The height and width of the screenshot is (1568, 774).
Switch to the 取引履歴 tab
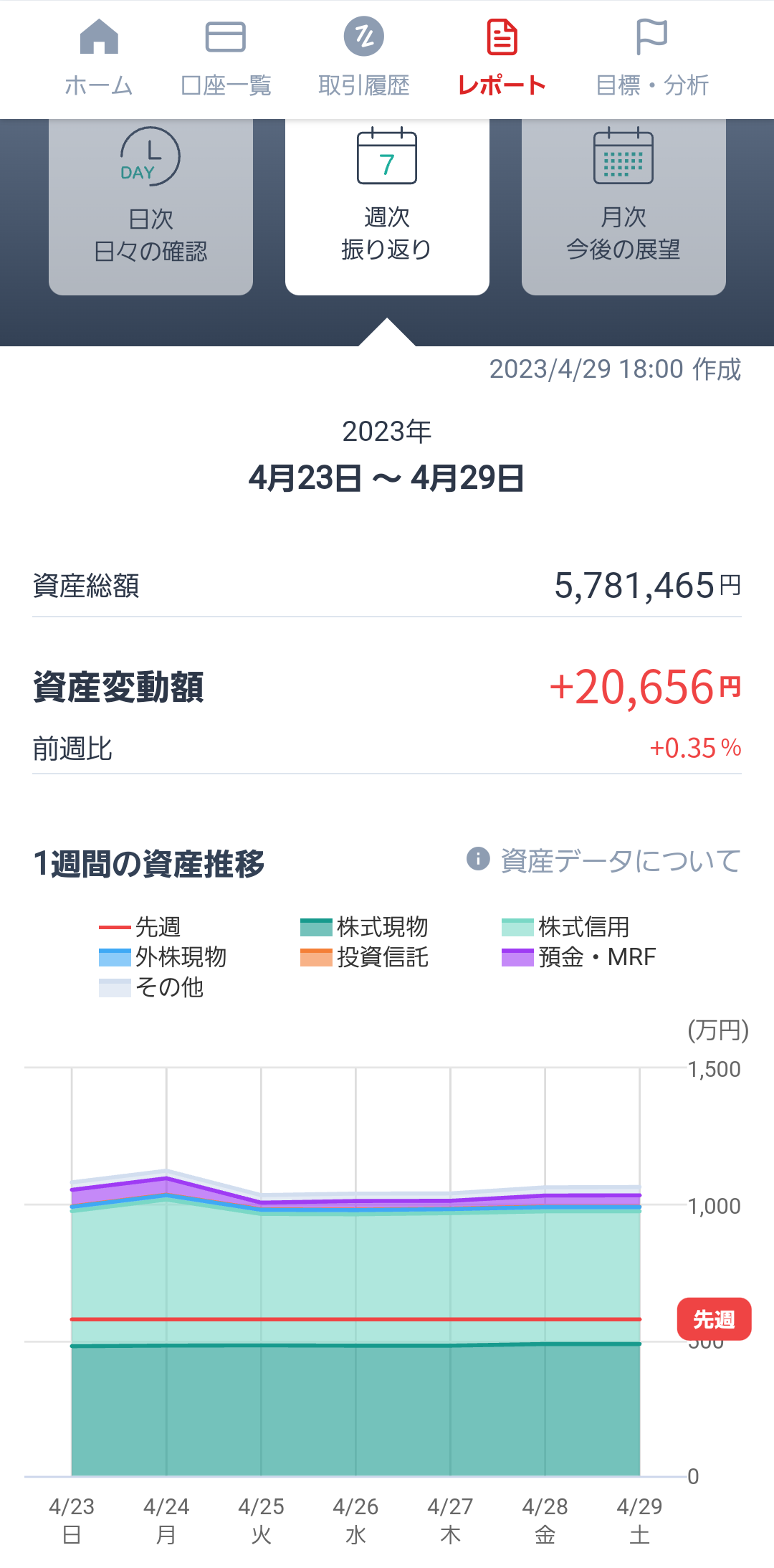(x=364, y=59)
